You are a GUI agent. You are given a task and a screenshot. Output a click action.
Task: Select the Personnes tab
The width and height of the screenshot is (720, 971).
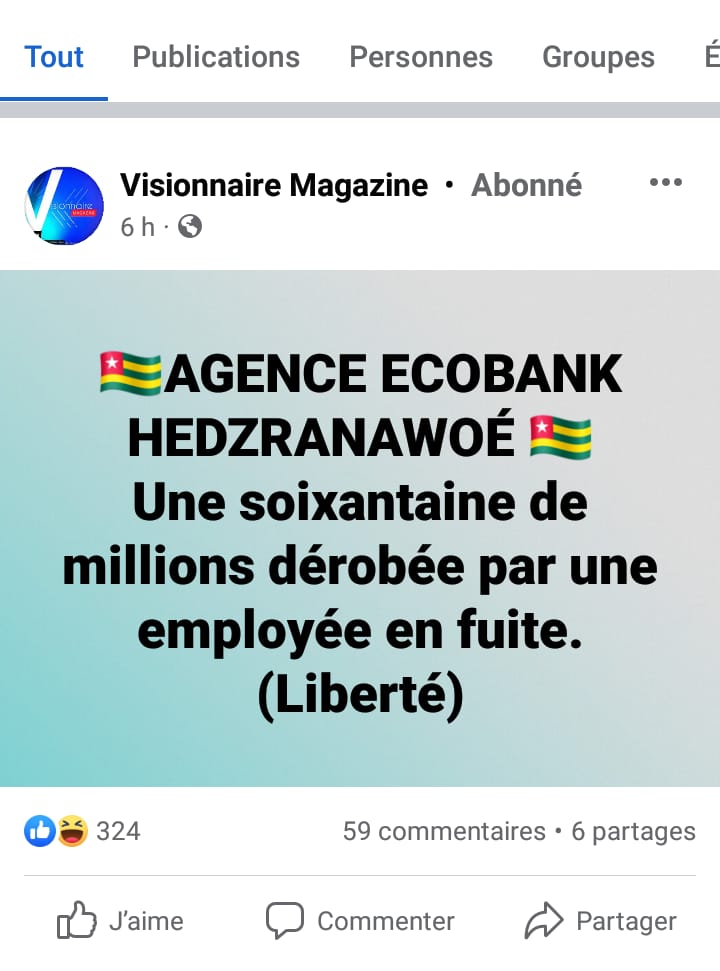click(x=420, y=57)
